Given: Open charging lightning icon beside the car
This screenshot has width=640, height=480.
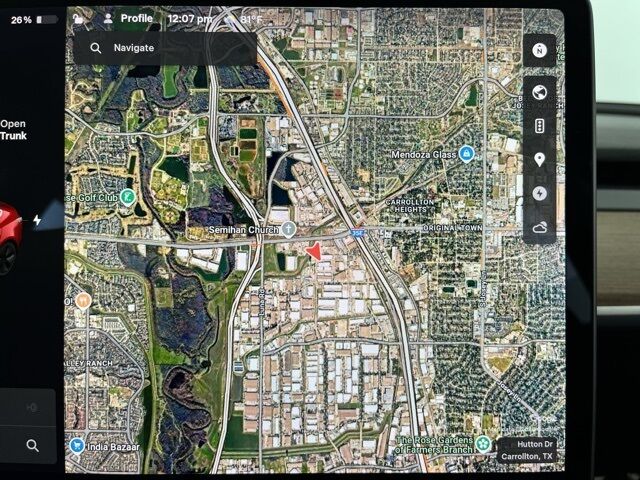Looking at the screenshot, I should [x=38, y=220].
